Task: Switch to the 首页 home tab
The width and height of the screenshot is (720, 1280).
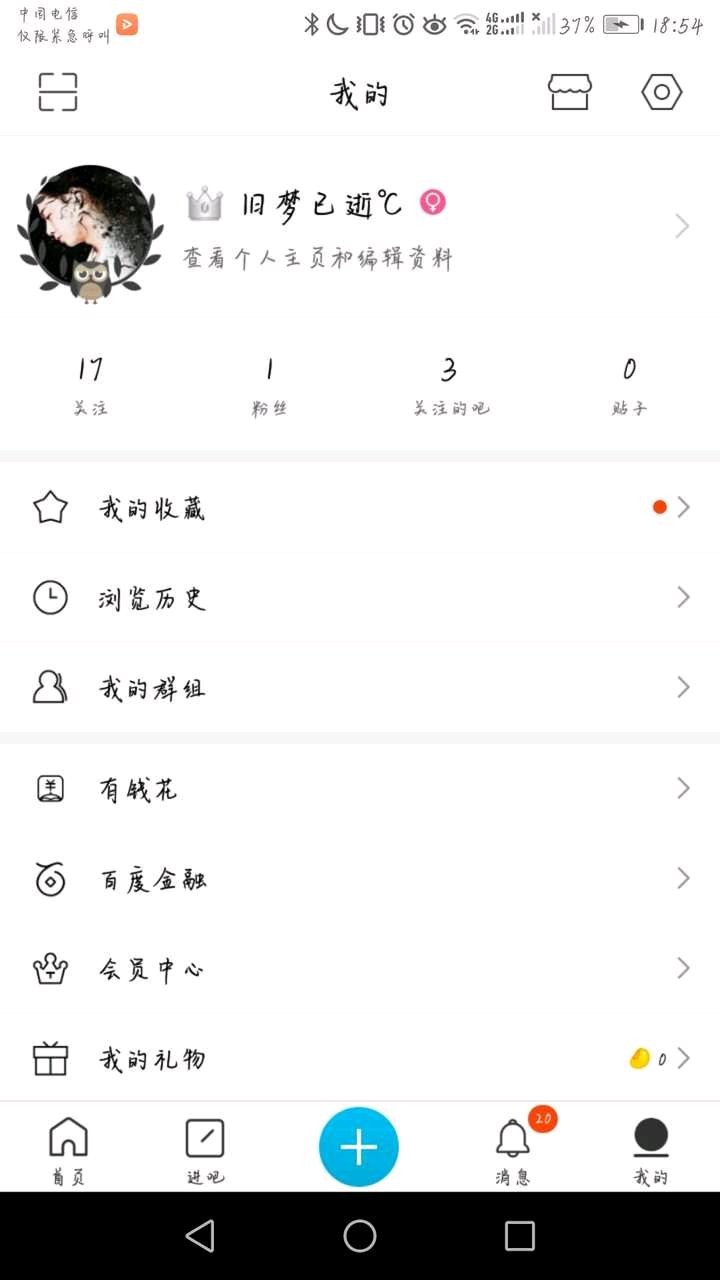Action: 68,1149
